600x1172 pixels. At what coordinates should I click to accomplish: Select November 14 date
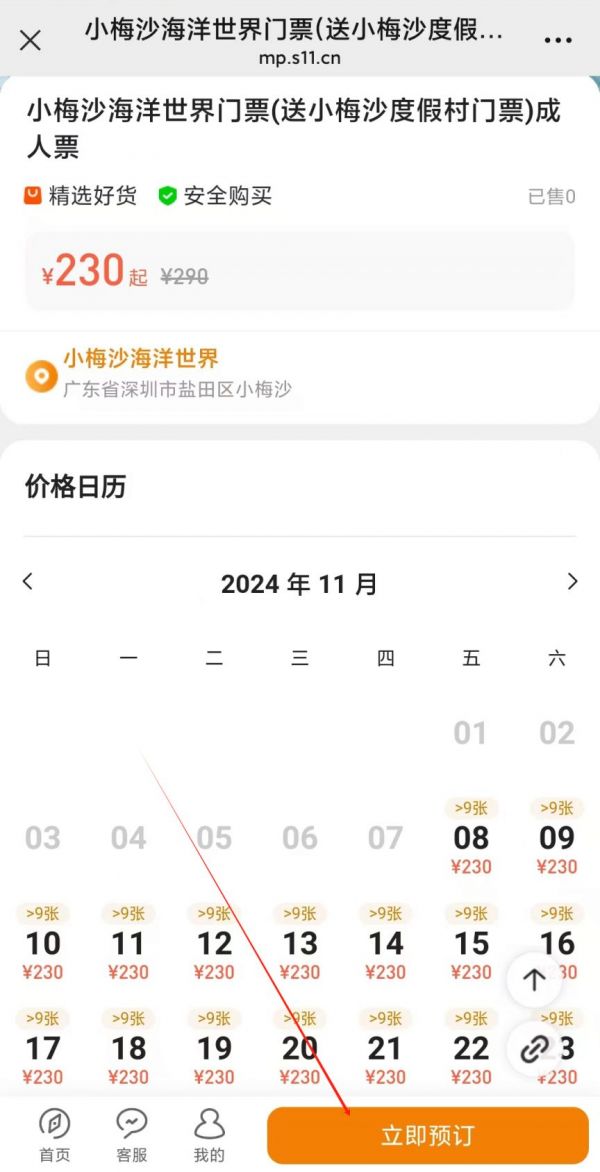tap(385, 943)
